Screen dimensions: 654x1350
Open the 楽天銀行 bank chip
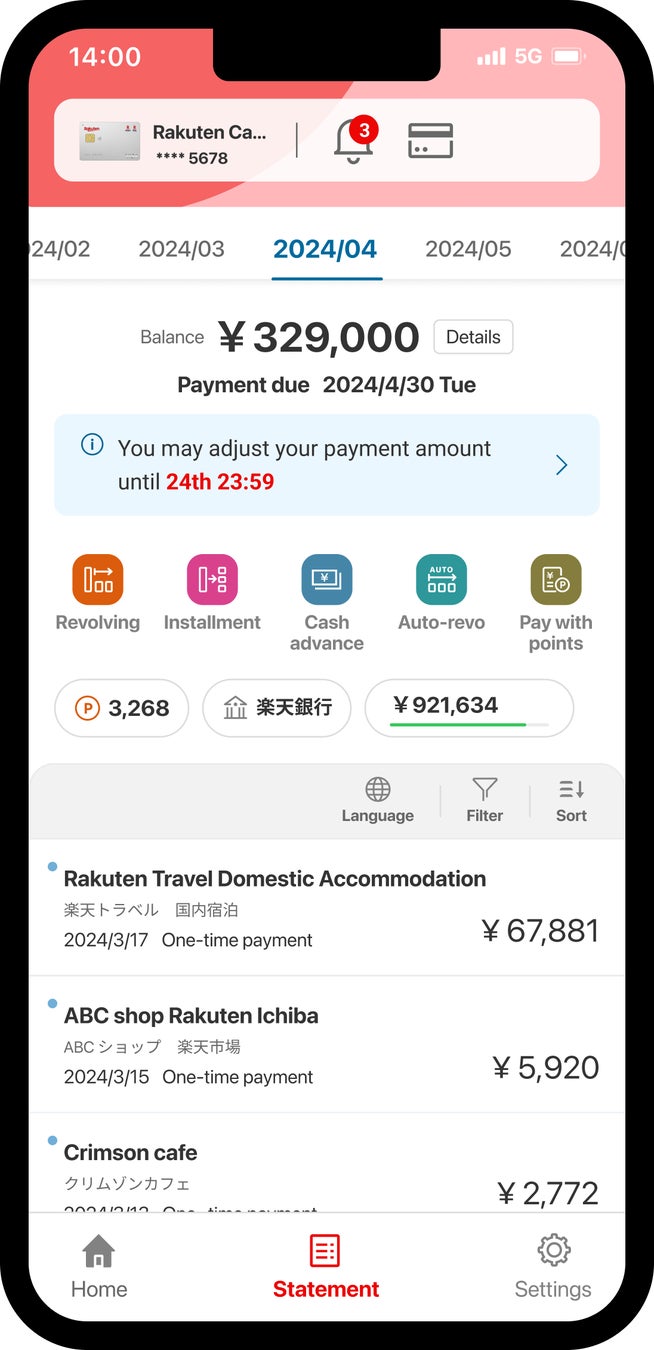pyautogui.click(x=277, y=708)
